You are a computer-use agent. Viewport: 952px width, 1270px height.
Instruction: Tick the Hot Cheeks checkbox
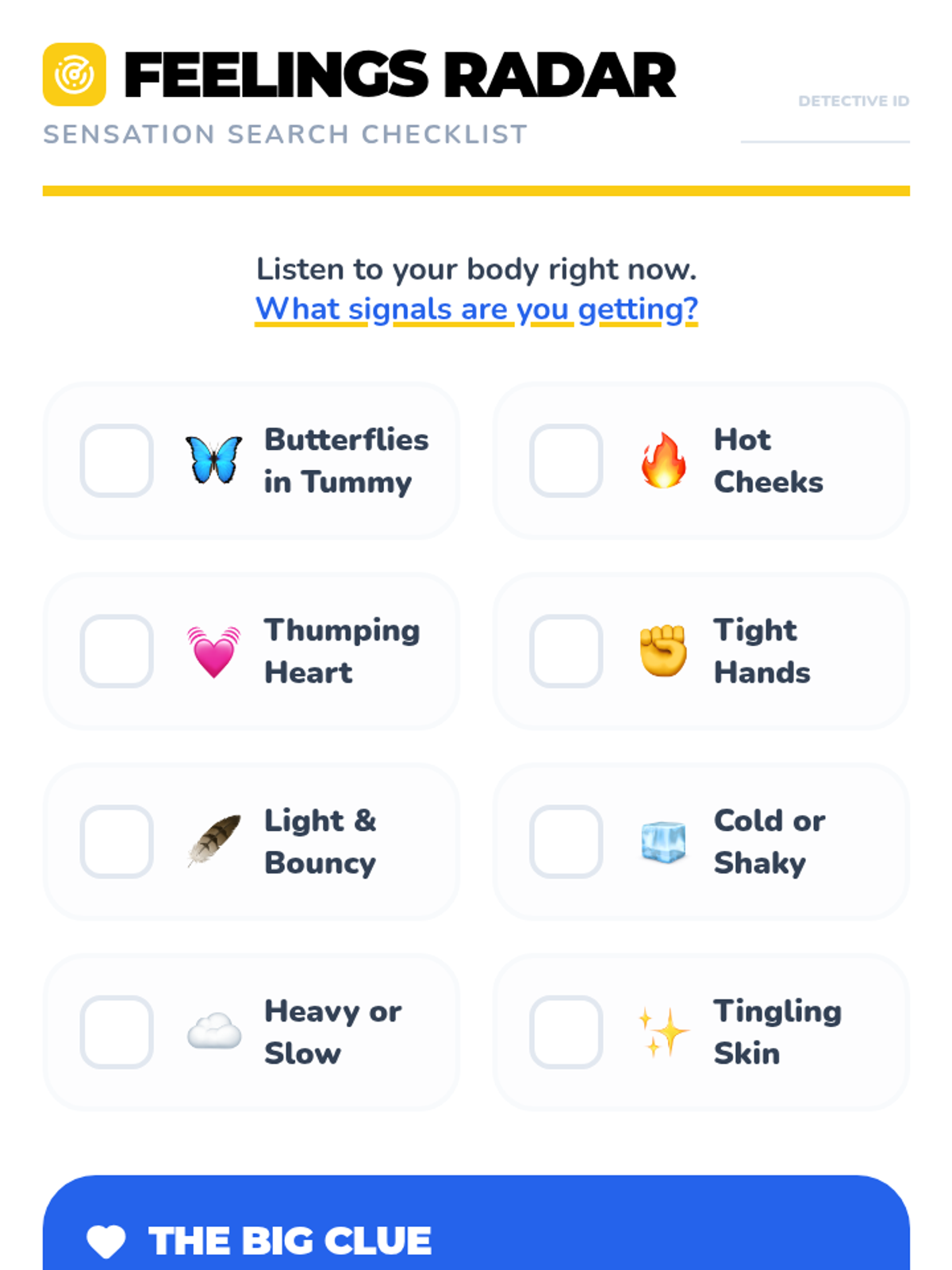[566, 460]
